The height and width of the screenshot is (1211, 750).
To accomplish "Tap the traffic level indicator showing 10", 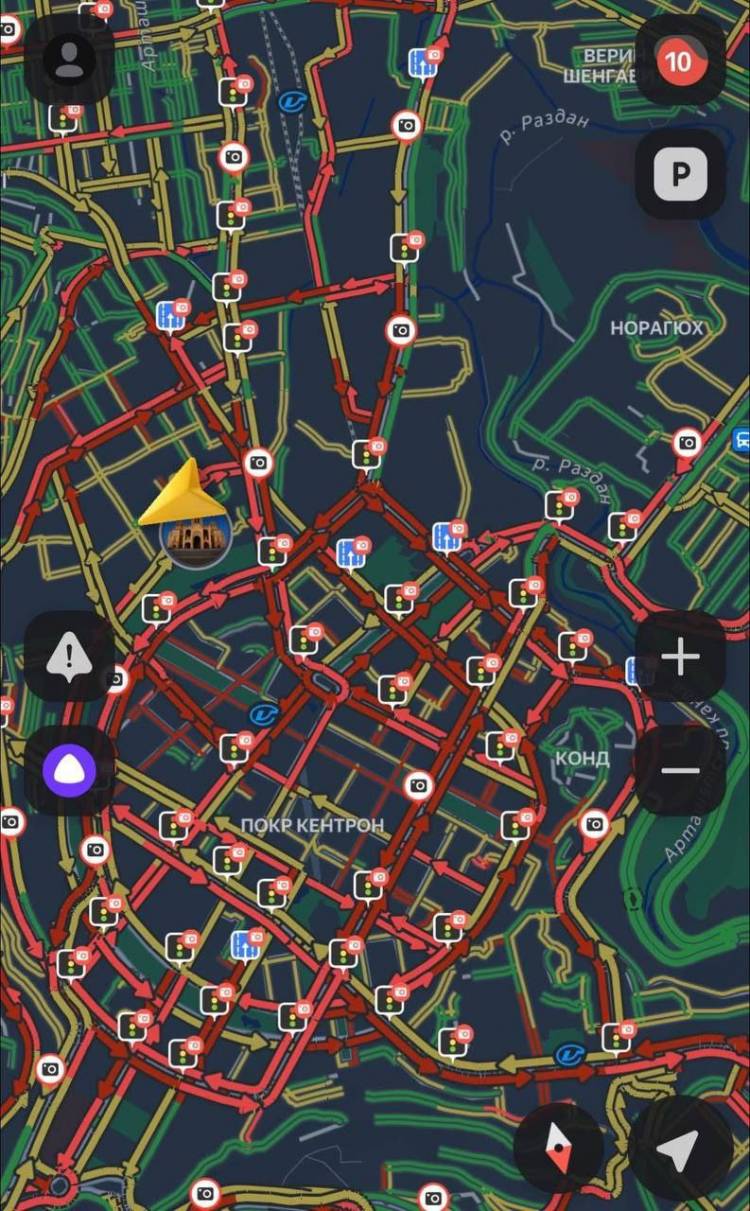I will [x=680, y=61].
